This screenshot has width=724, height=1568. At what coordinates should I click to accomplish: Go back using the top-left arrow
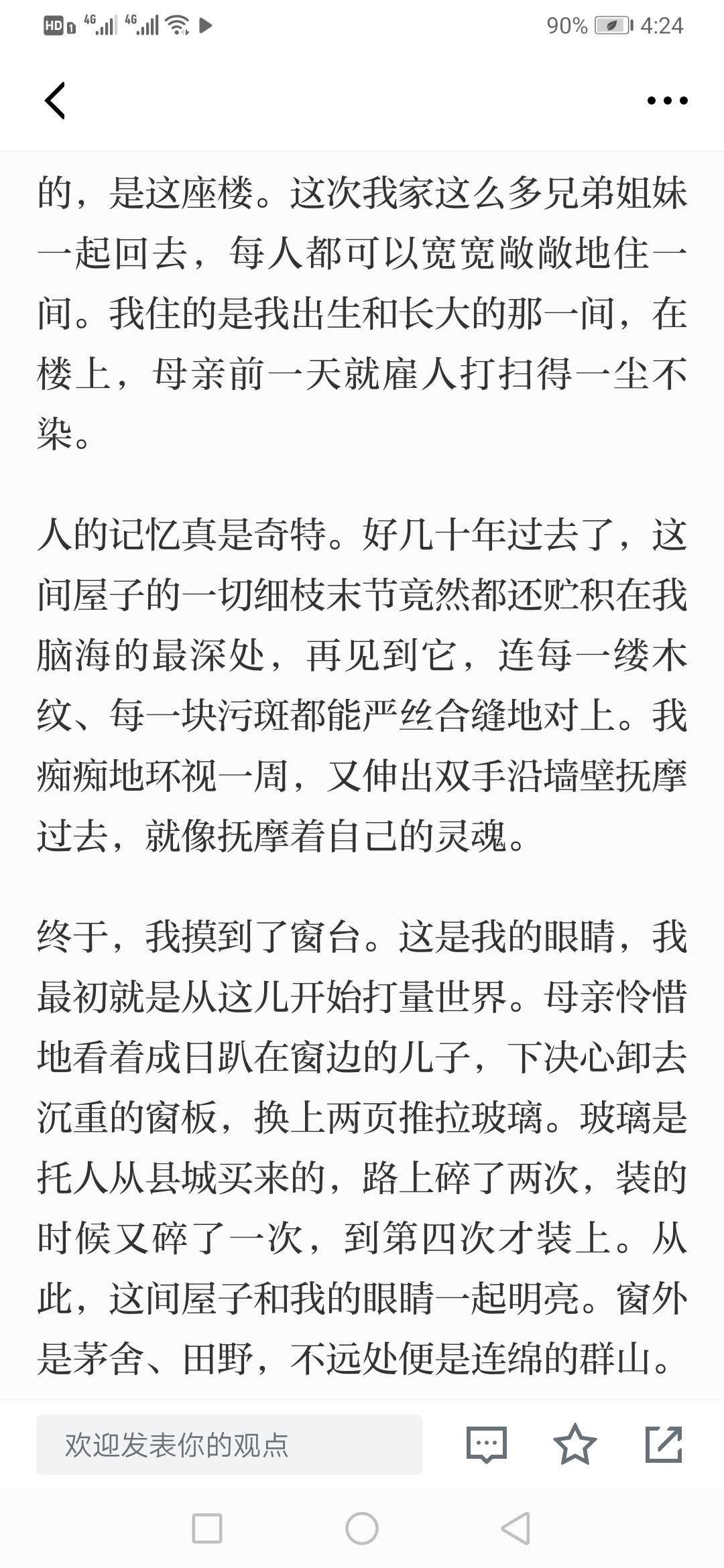click(55, 101)
